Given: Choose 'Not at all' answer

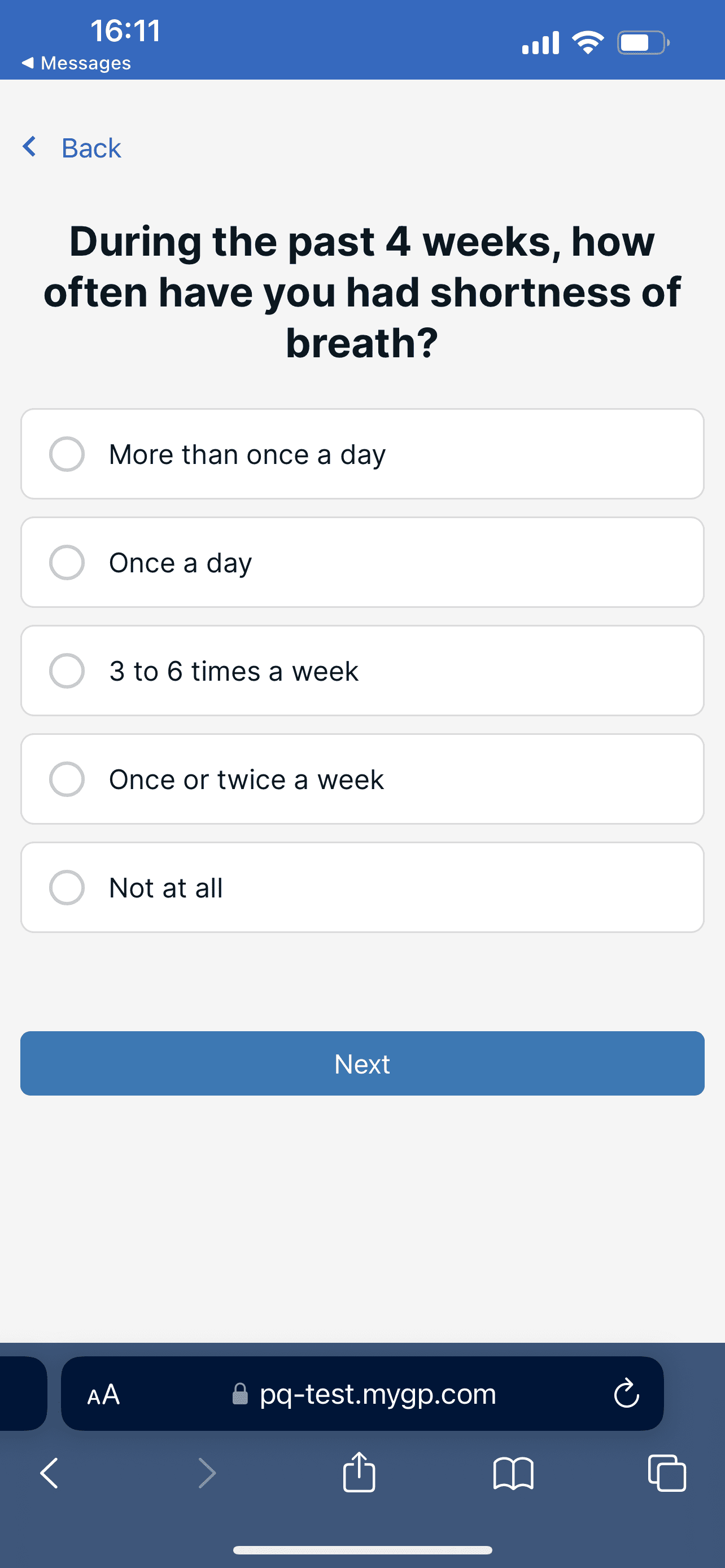Looking at the screenshot, I should point(362,887).
